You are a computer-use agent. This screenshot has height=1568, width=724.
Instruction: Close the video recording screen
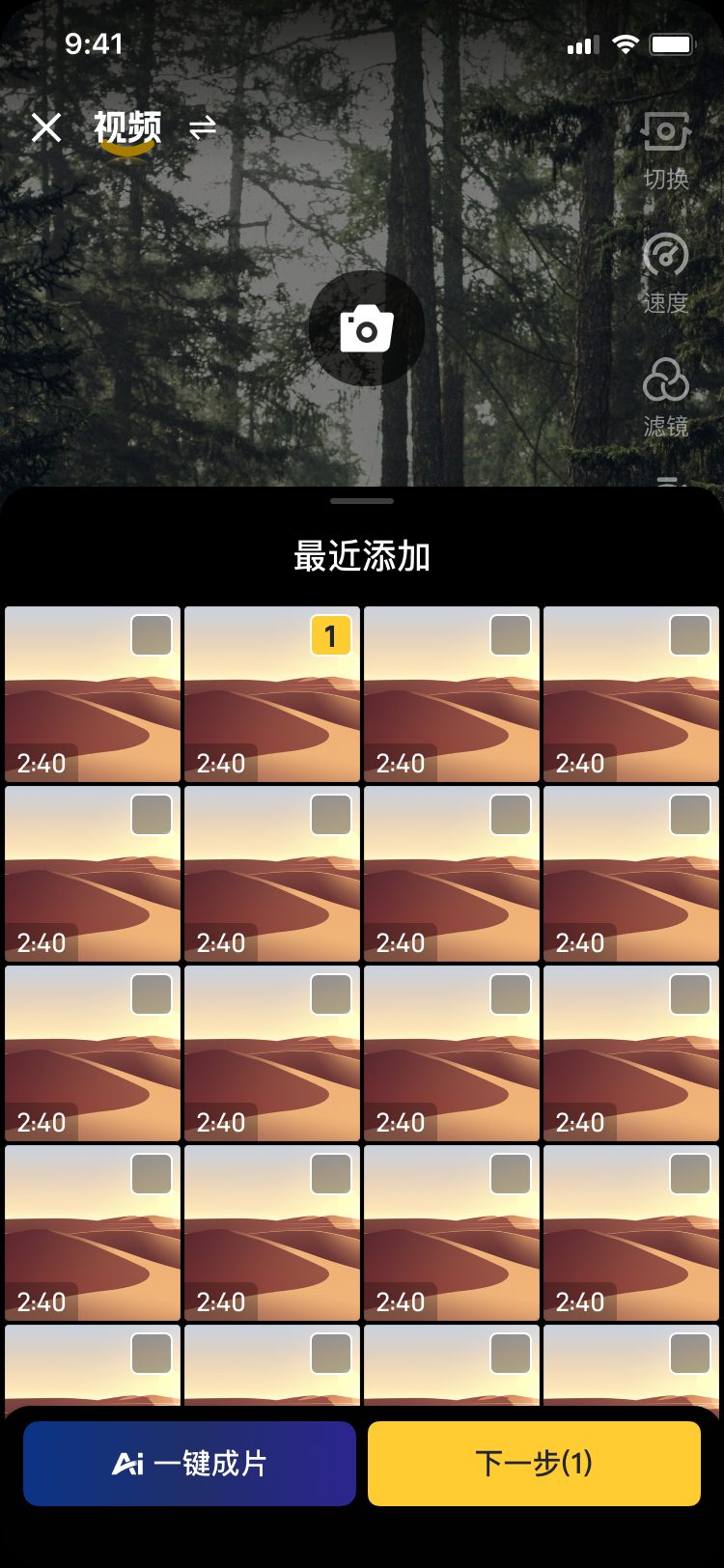[x=45, y=127]
